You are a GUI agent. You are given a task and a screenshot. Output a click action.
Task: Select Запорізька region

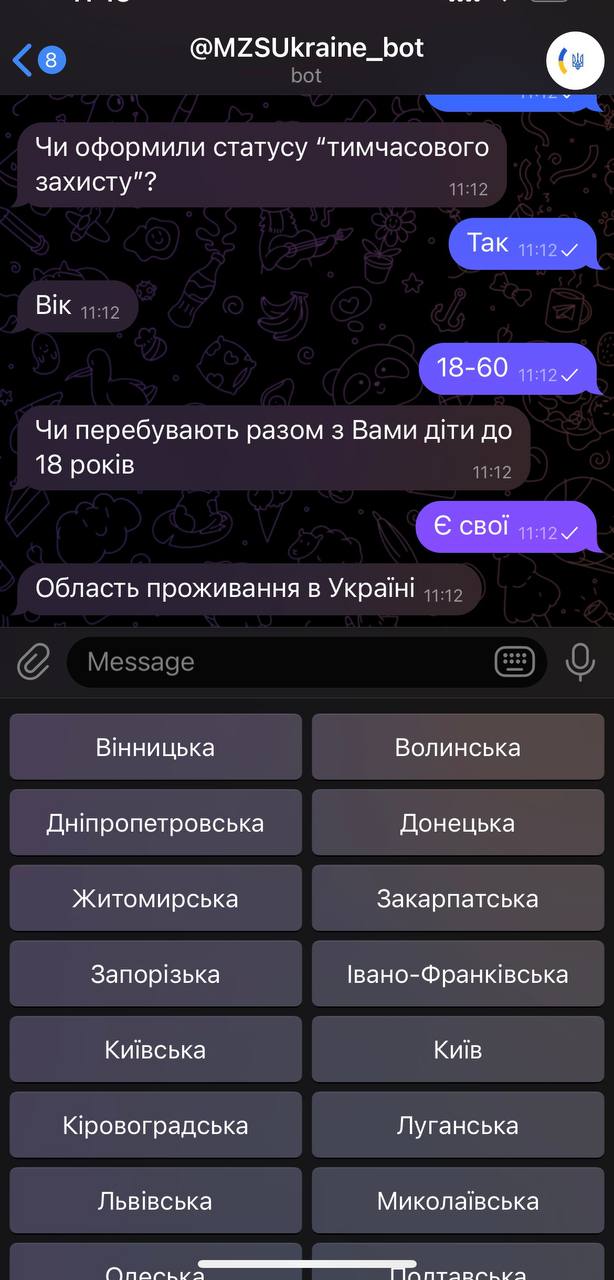pyautogui.click(x=155, y=974)
